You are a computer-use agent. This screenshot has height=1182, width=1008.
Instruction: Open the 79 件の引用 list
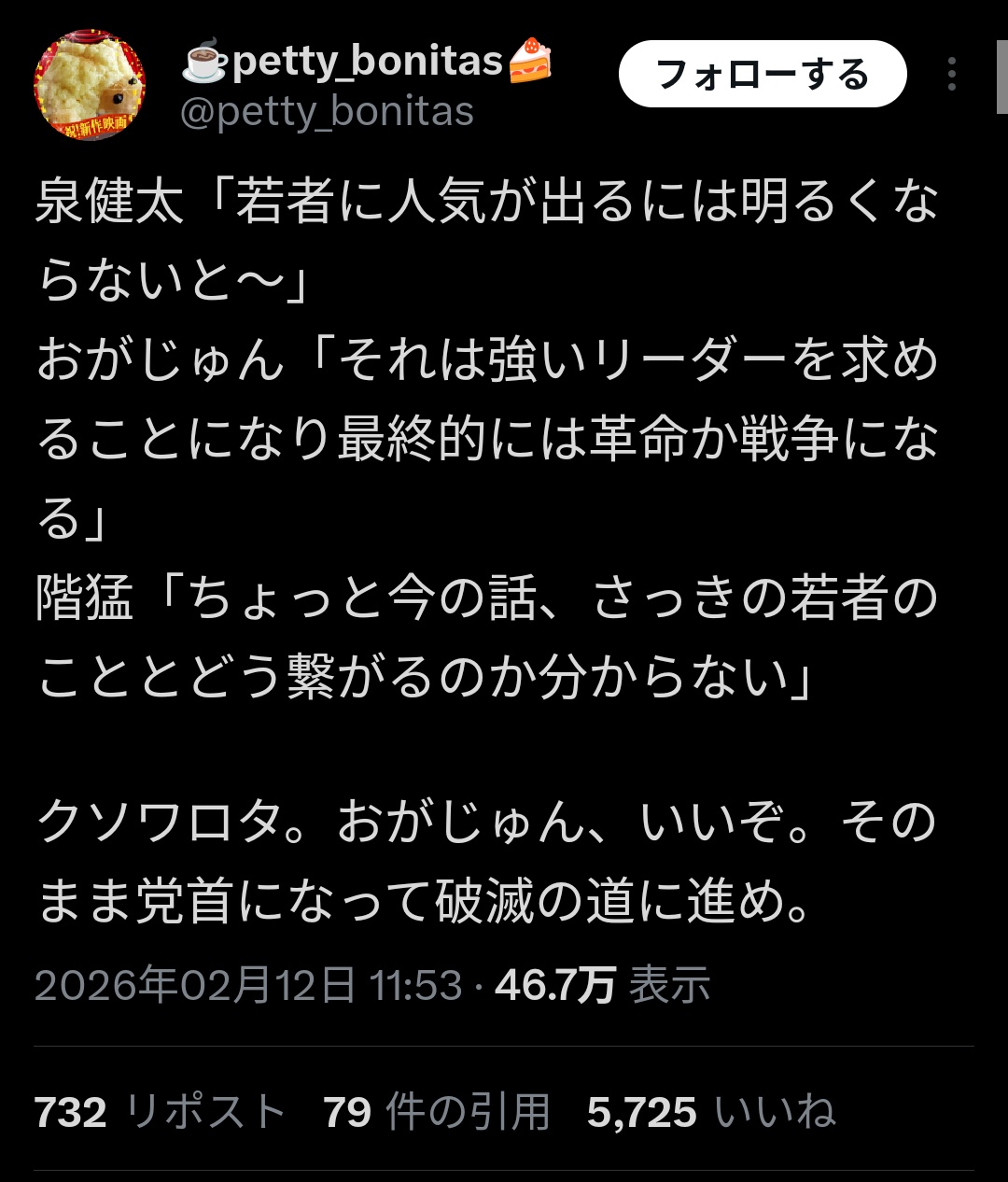436,1112
